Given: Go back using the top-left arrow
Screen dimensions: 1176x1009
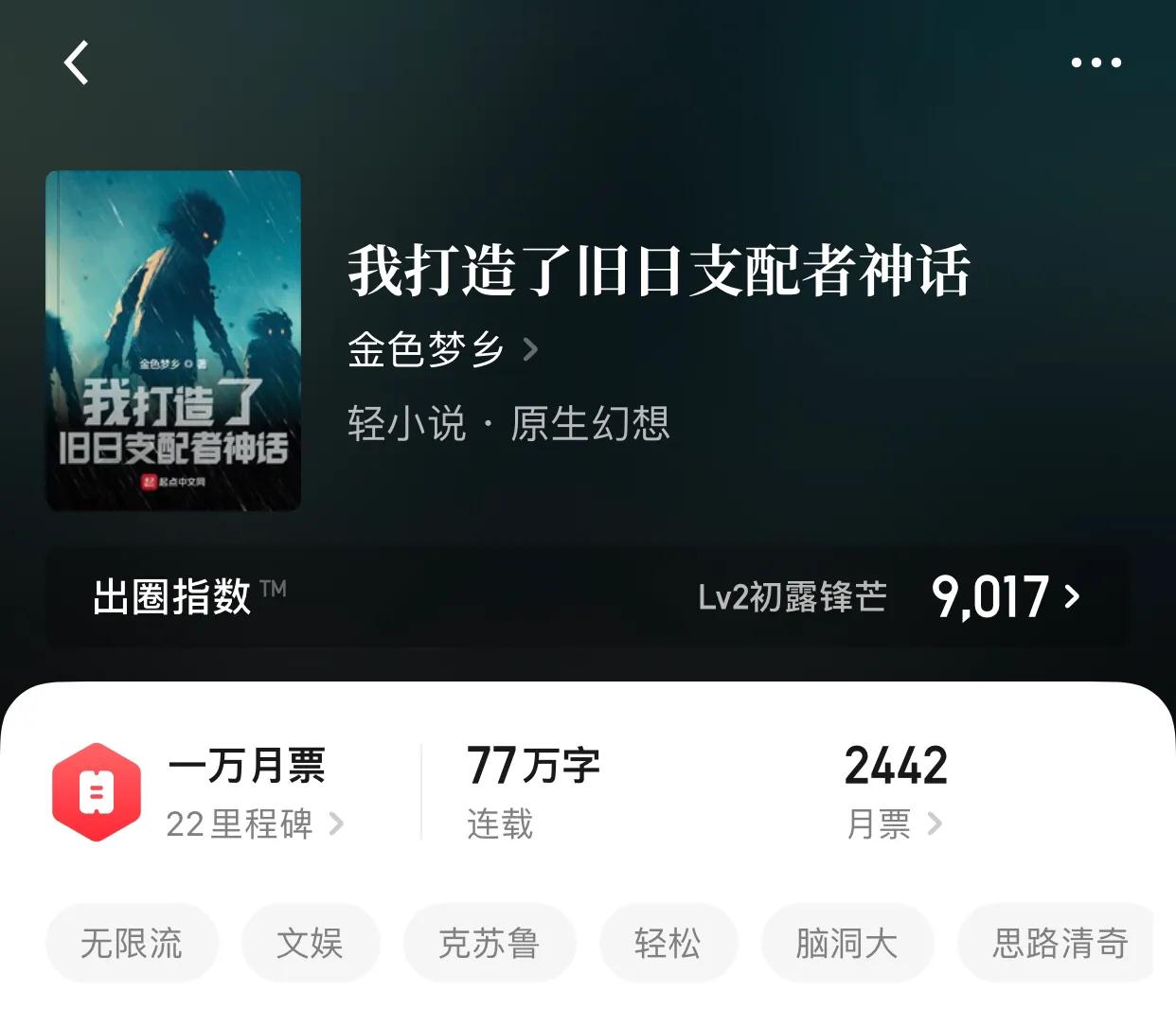Looking at the screenshot, I should [x=77, y=62].
